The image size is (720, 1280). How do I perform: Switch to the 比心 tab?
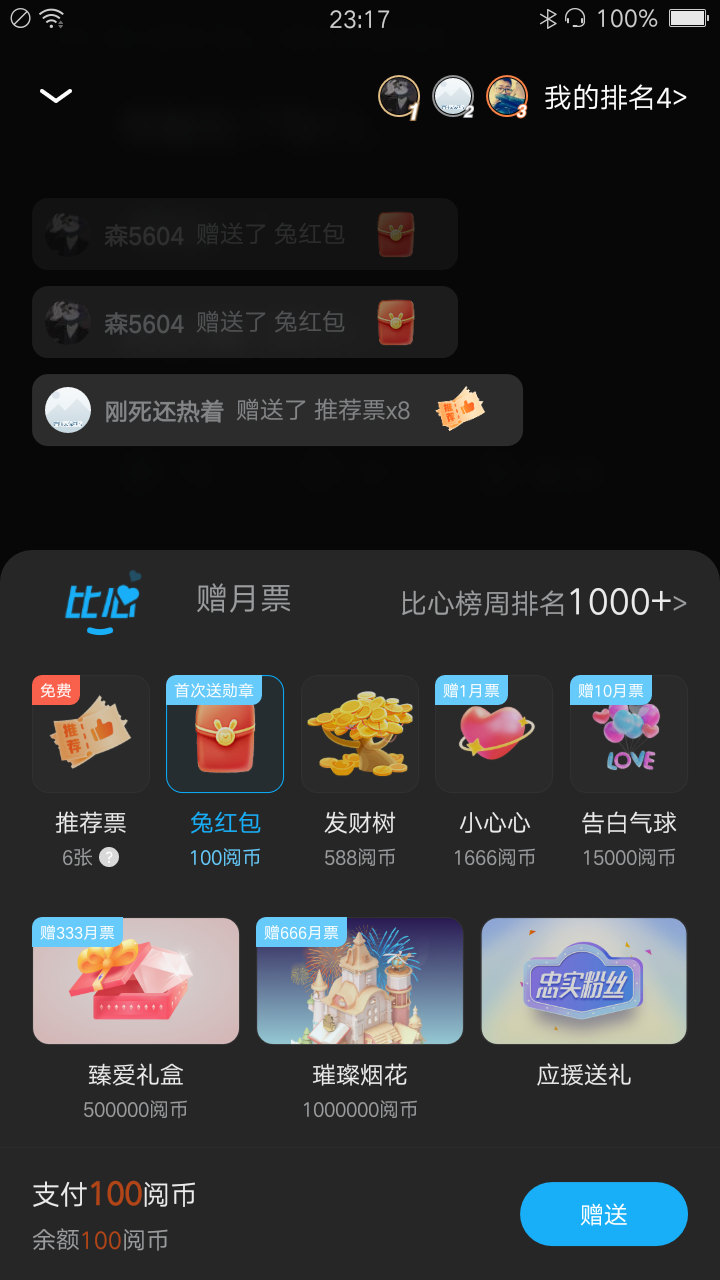[x=102, y=602]
